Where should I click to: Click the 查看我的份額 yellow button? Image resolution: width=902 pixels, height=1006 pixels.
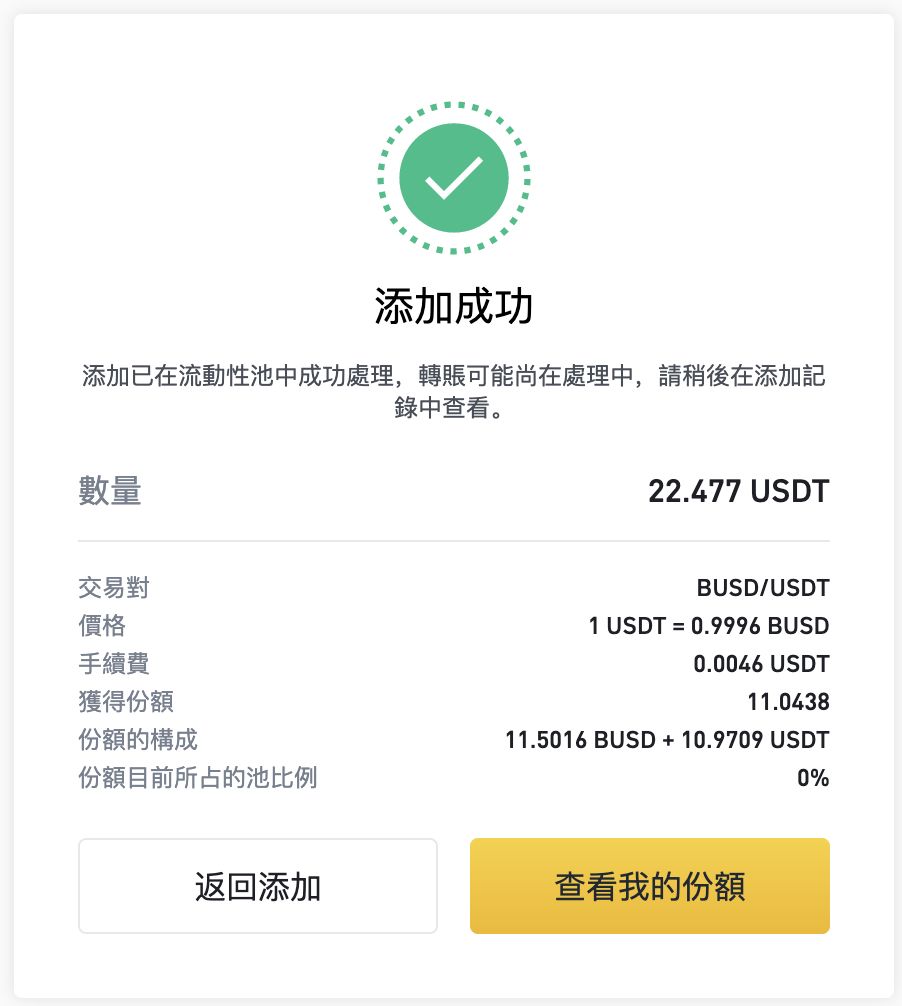pyautogui.click(x=649, y=885)
